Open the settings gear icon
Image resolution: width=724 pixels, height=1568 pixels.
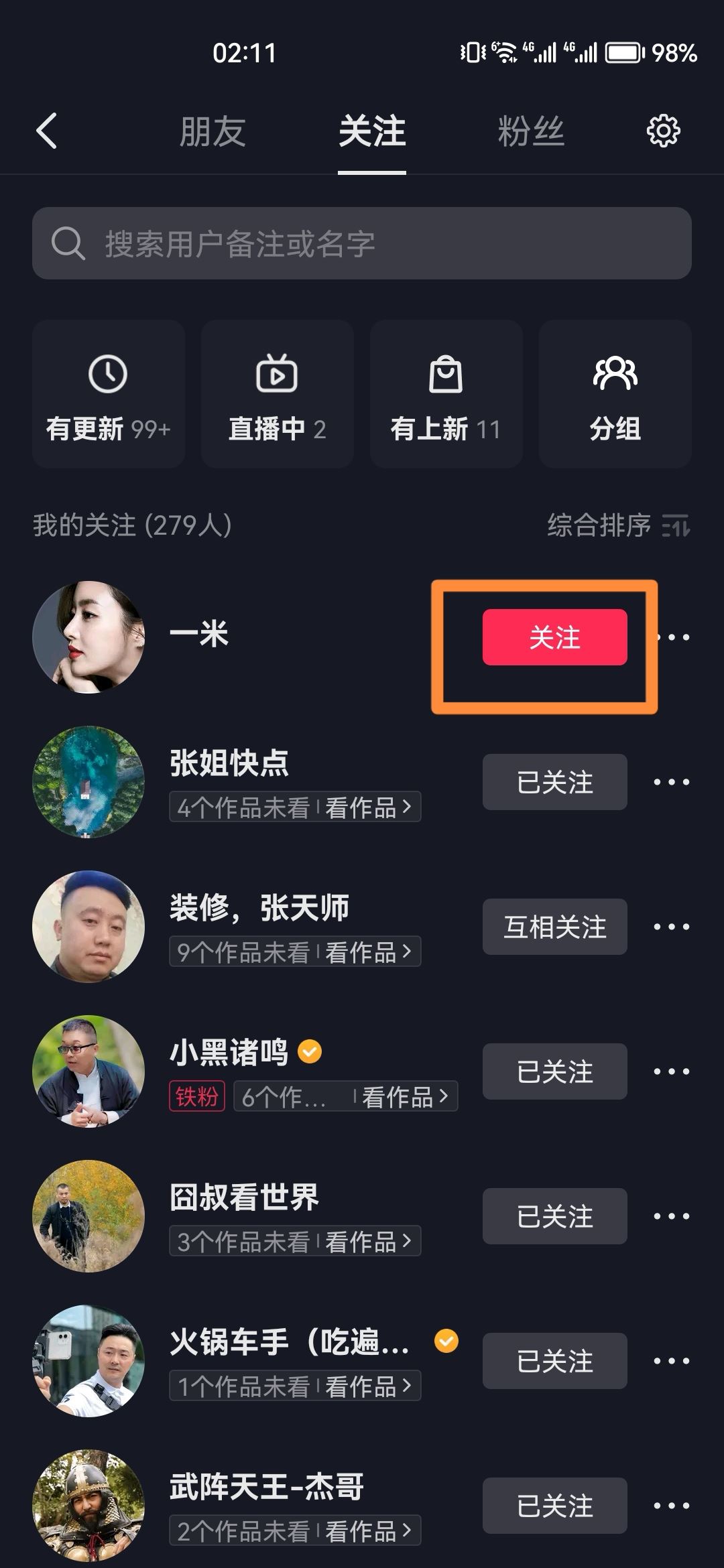click(663, 131)
